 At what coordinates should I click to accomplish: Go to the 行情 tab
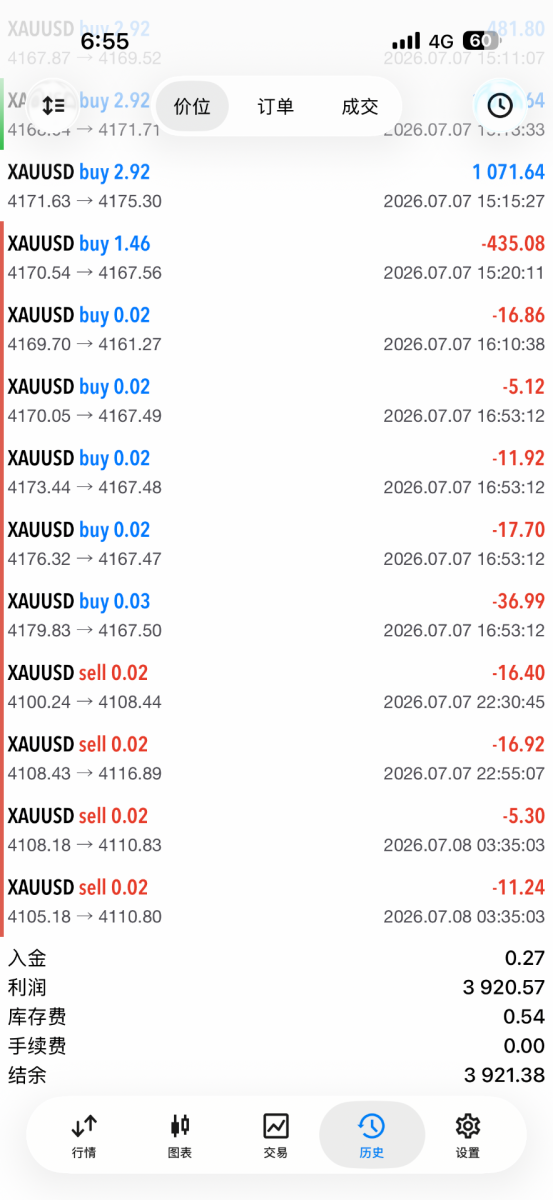(x=85, y=1136)
